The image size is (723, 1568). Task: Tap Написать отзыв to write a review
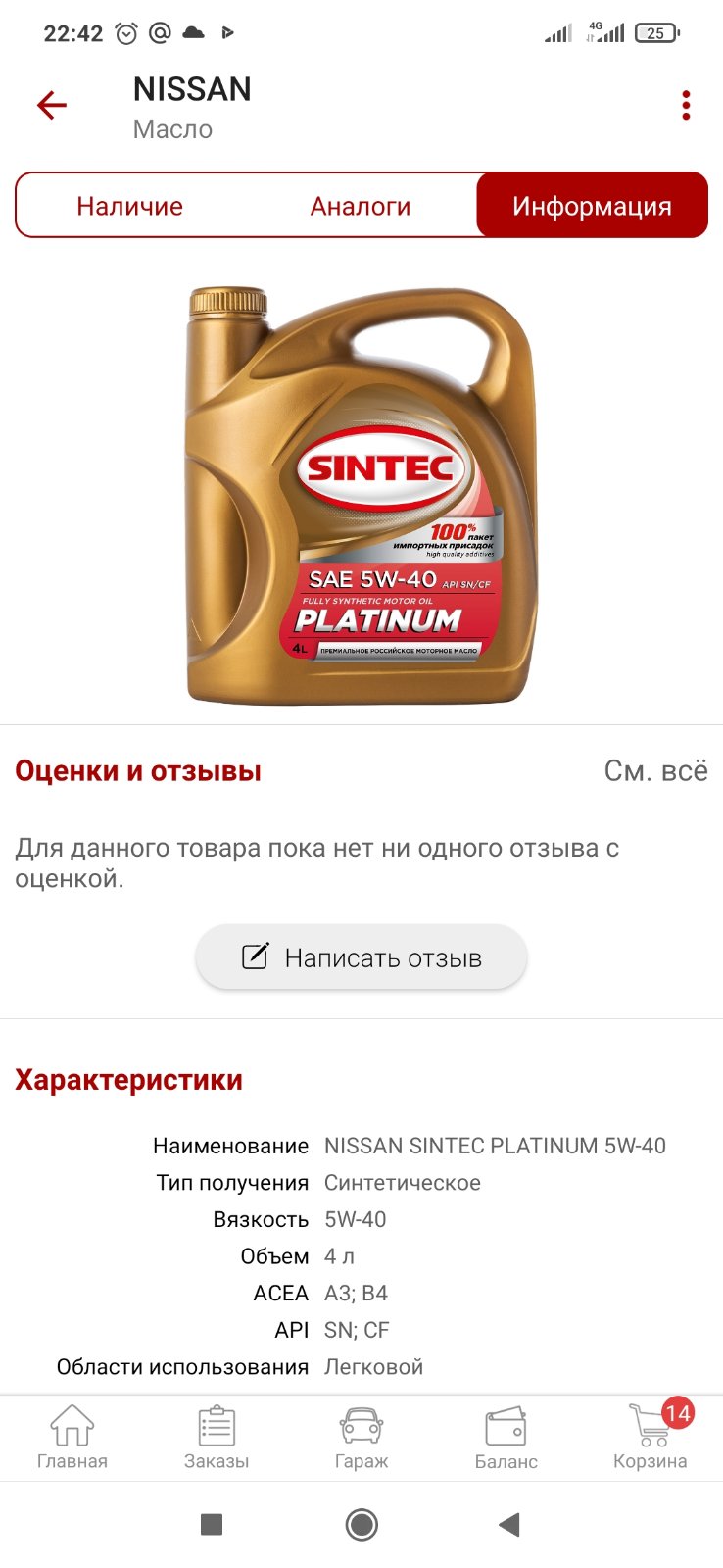coord(361,957)
